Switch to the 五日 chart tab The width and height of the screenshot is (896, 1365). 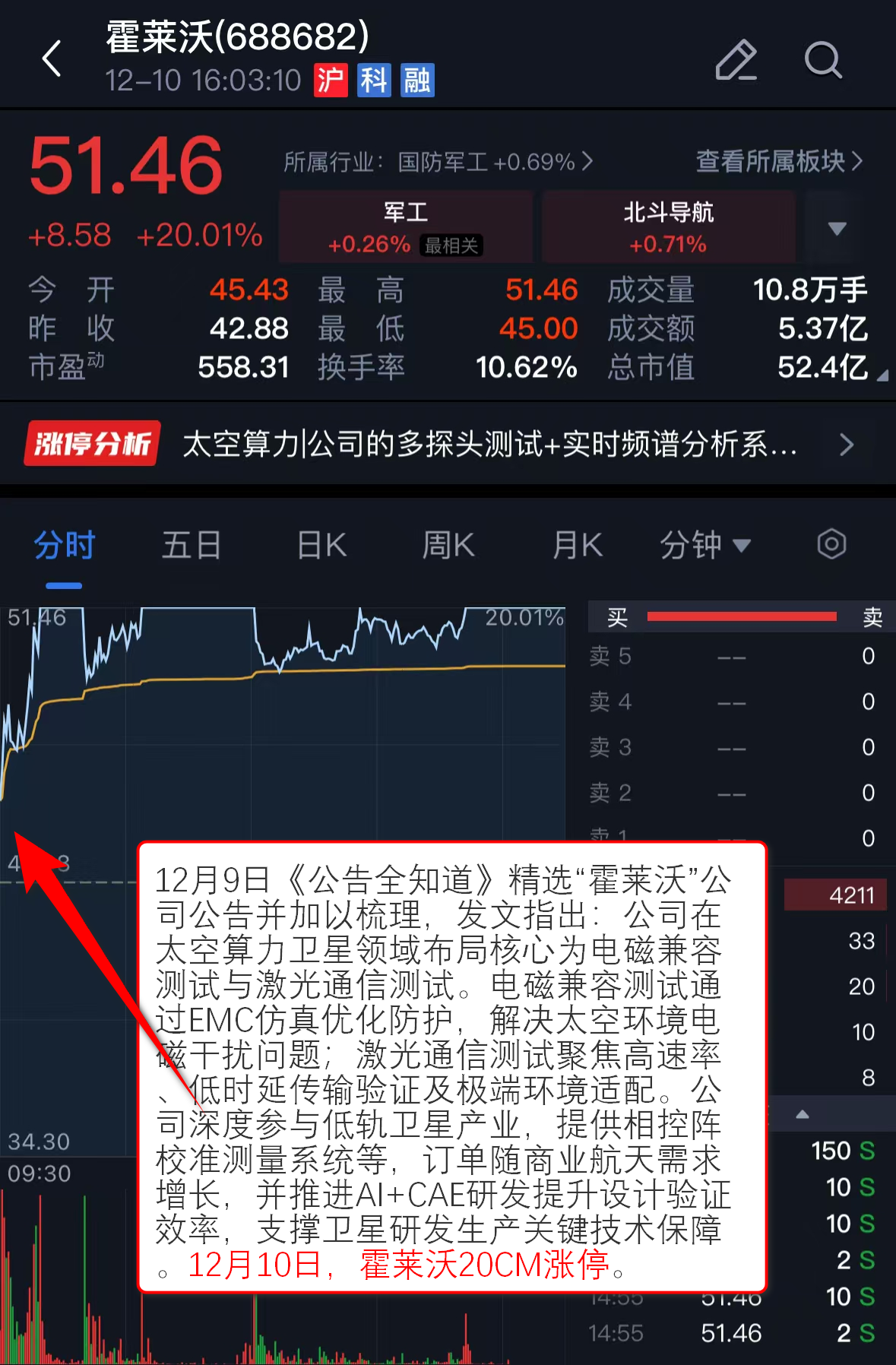pos(192,545)
